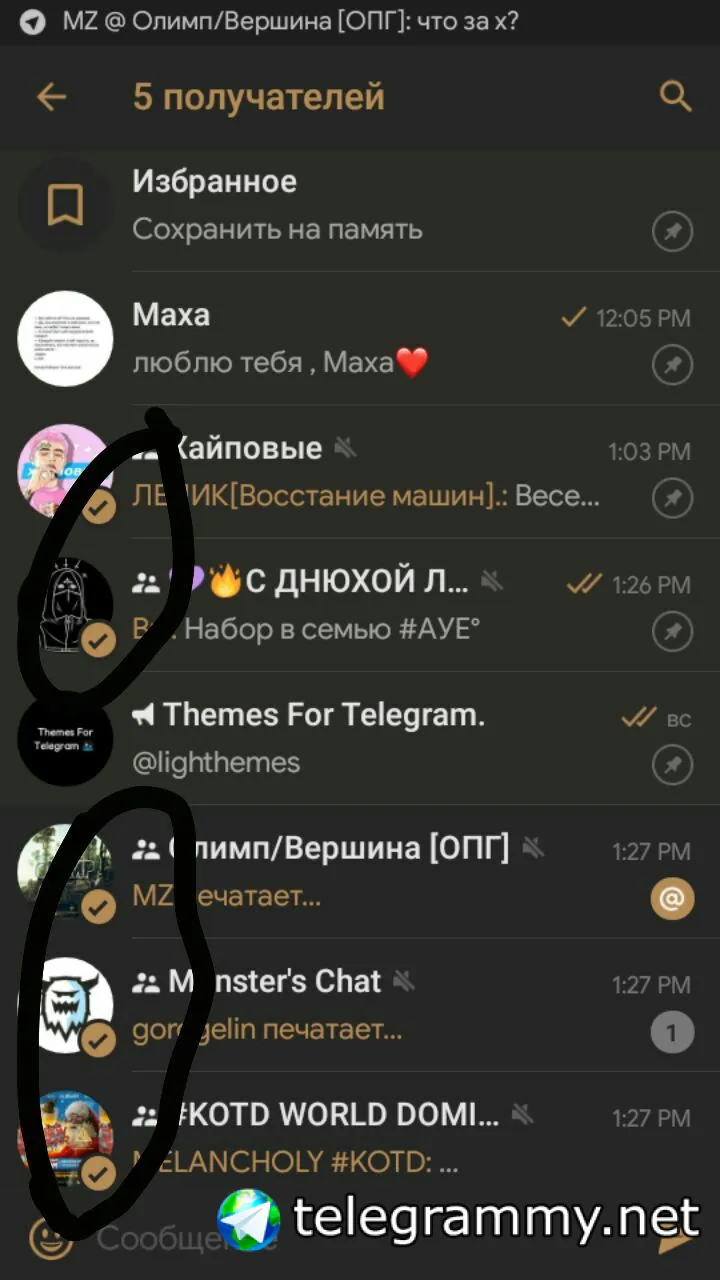
Task: Go back using the arrow icon
Action: pos(51,97)
